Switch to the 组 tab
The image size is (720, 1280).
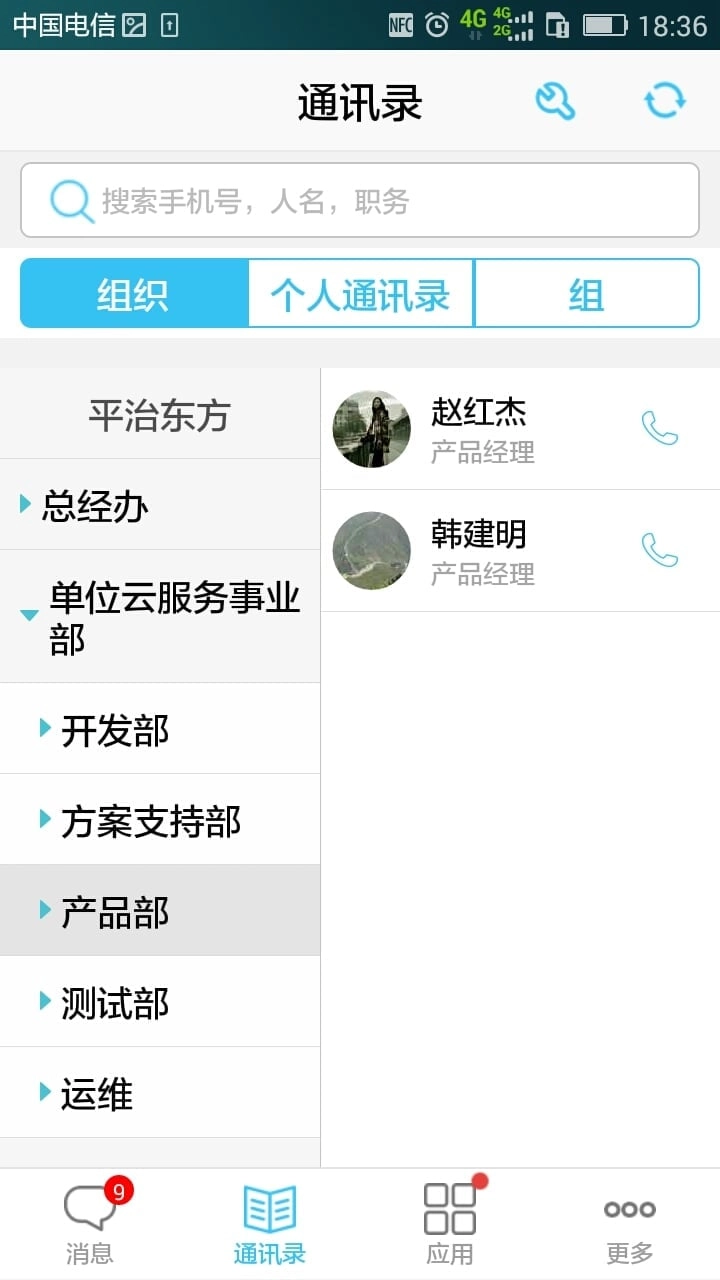point(587,293)
